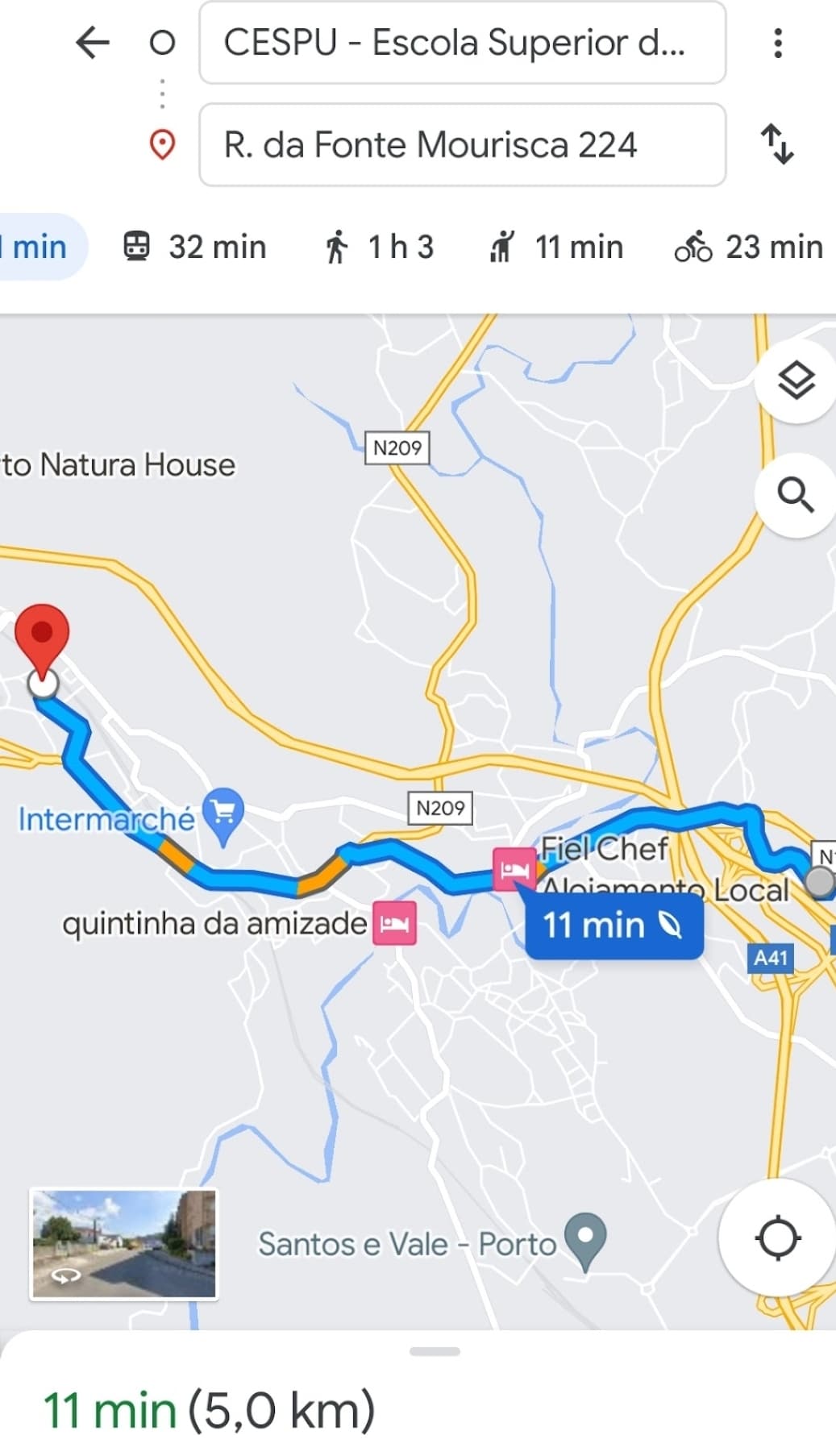Select walking mode 1 h 3

click(379, 247)
